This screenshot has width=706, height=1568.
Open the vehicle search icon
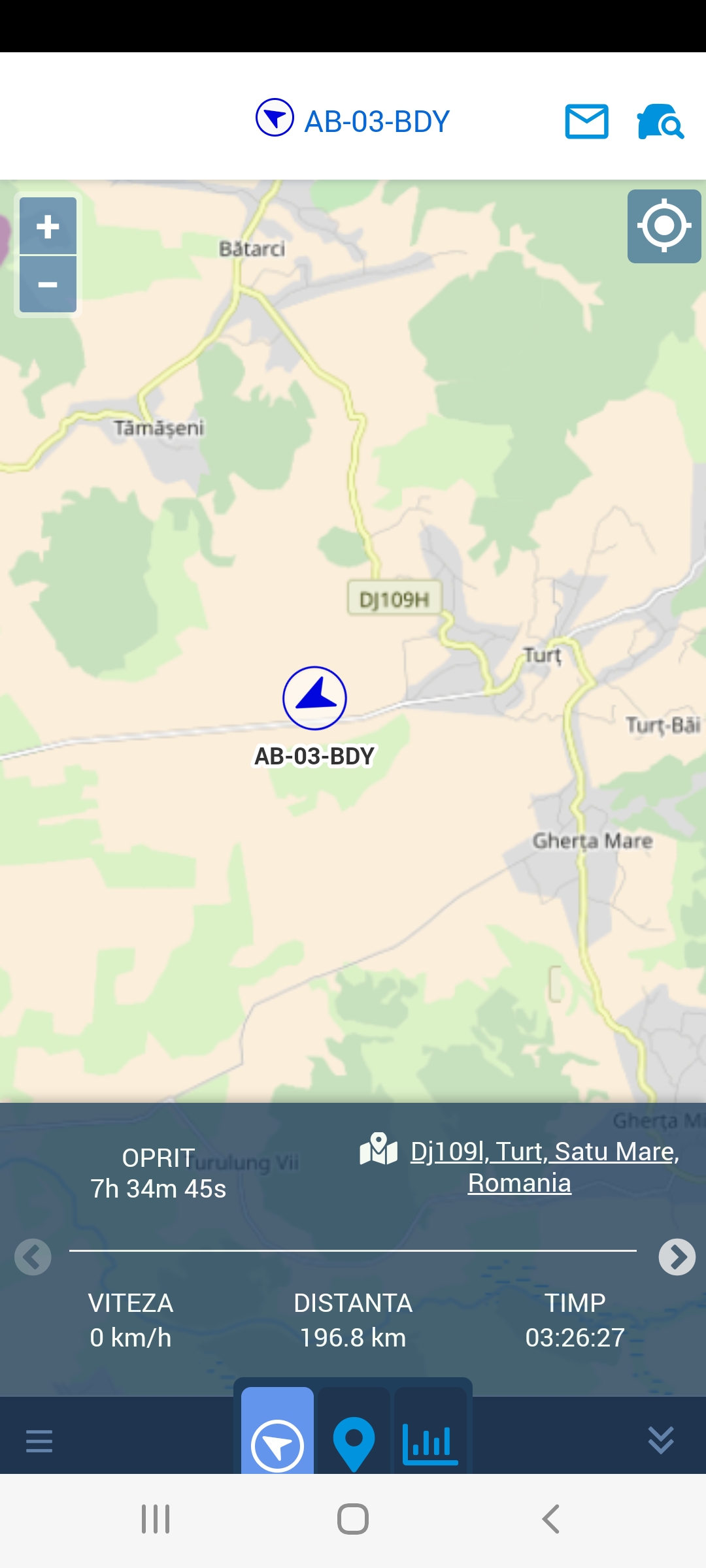pos(660,122)
